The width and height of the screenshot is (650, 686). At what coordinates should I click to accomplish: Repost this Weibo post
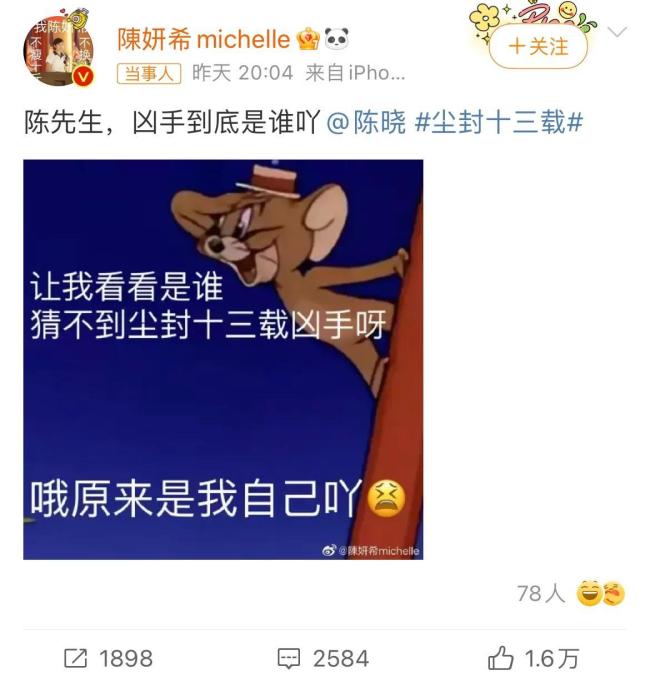pos(108,658)
